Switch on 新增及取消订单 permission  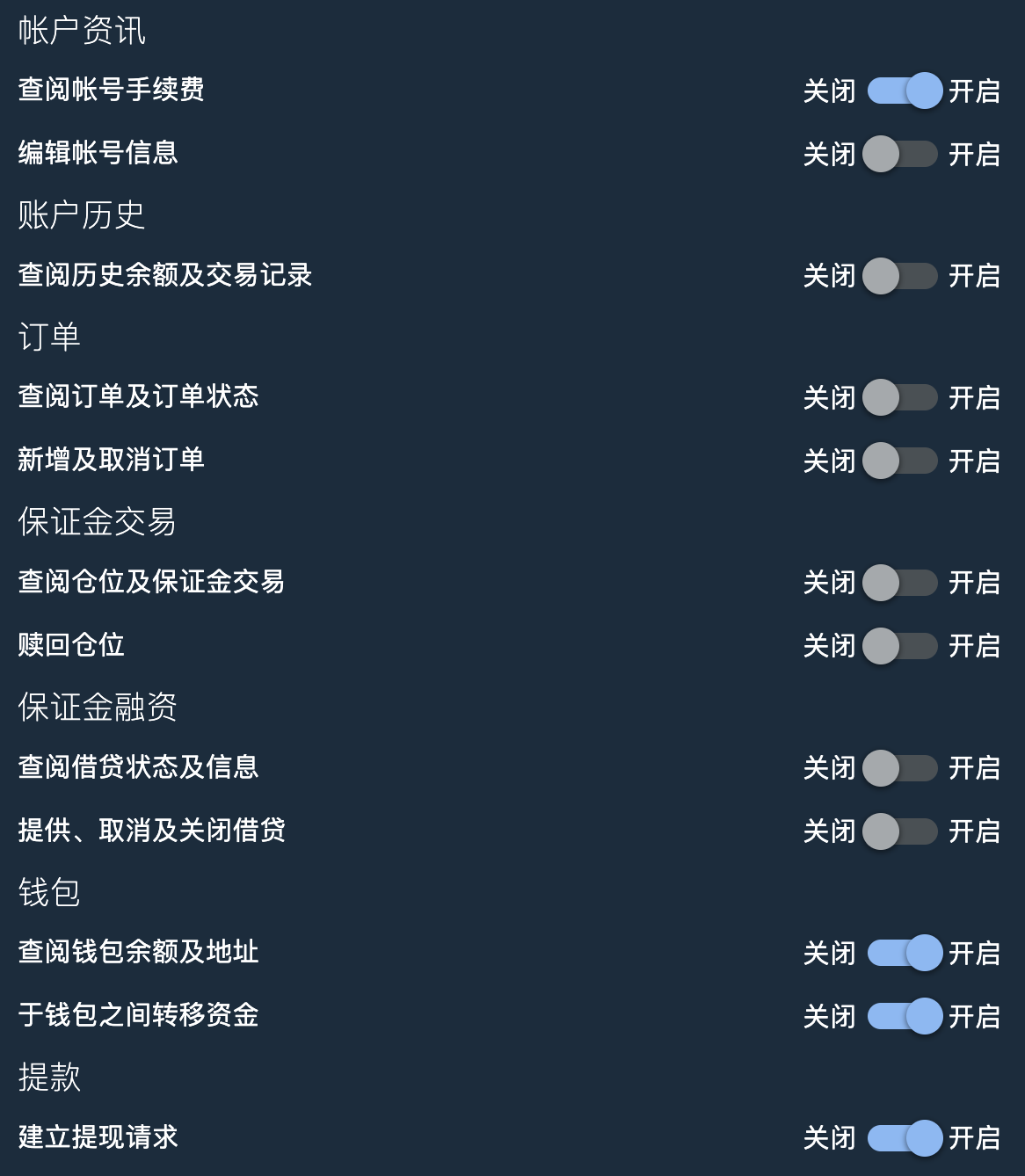pos(903,461)
